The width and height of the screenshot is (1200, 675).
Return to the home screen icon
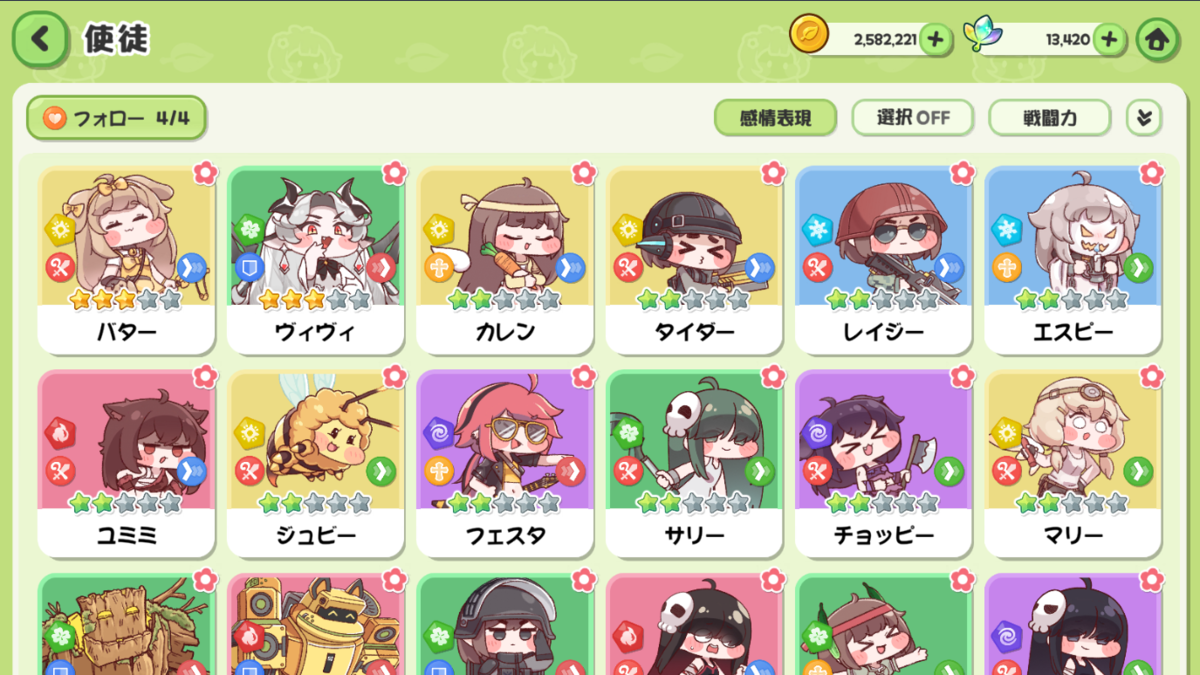[x=1157, y=39]
